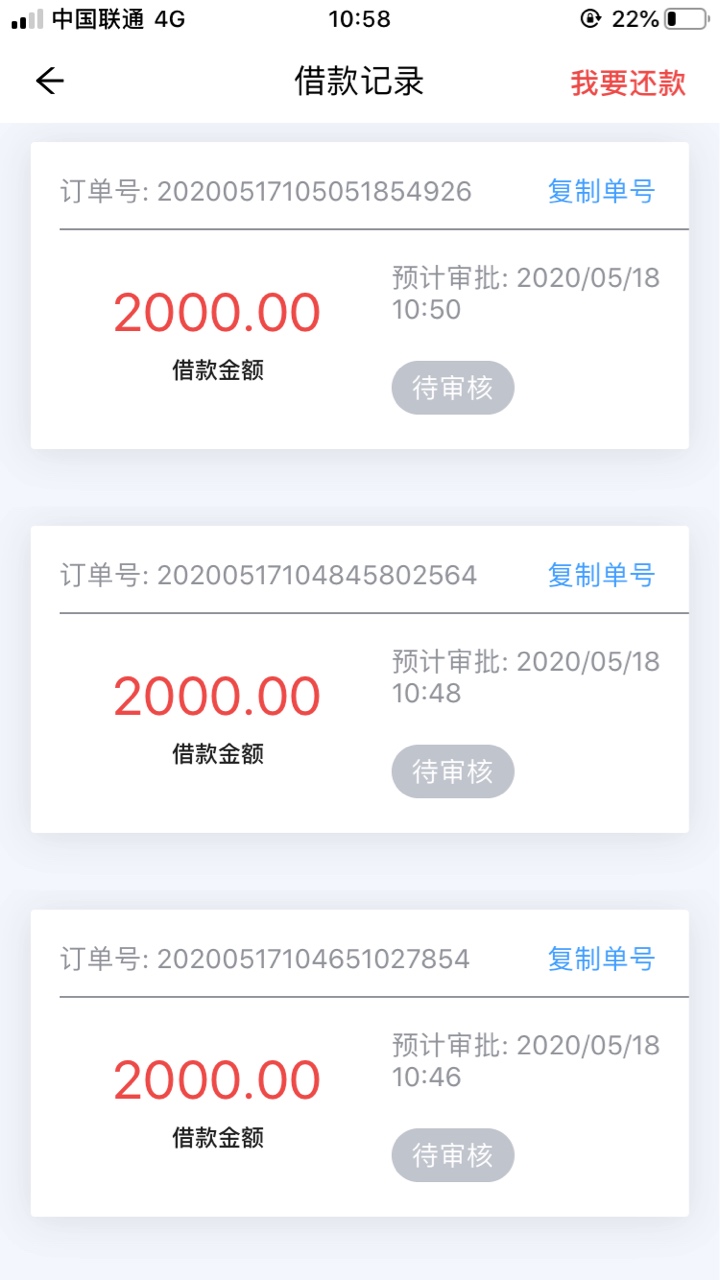Copy order number ending in 802564
The height and width of the screenshot is (1280, 720).
[x=601, y=575]
